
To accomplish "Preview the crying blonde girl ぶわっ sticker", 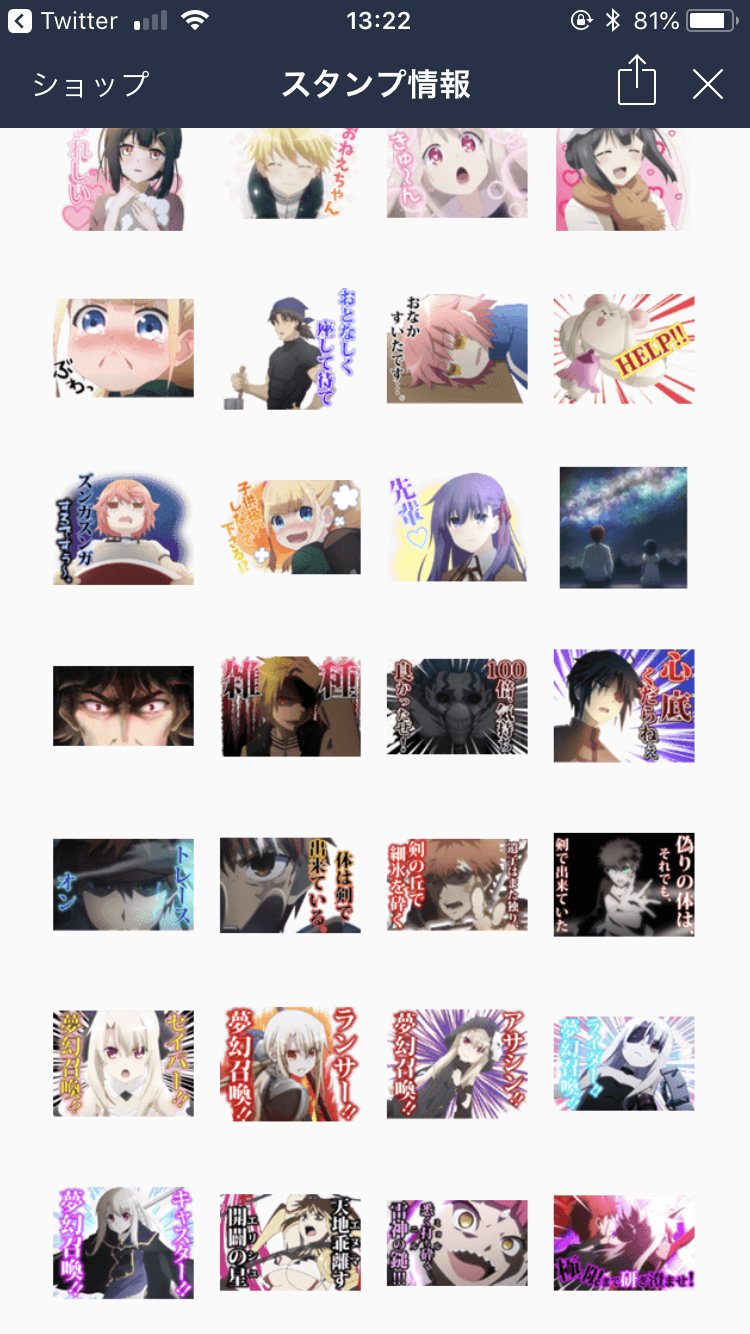I will pos(123,349).
